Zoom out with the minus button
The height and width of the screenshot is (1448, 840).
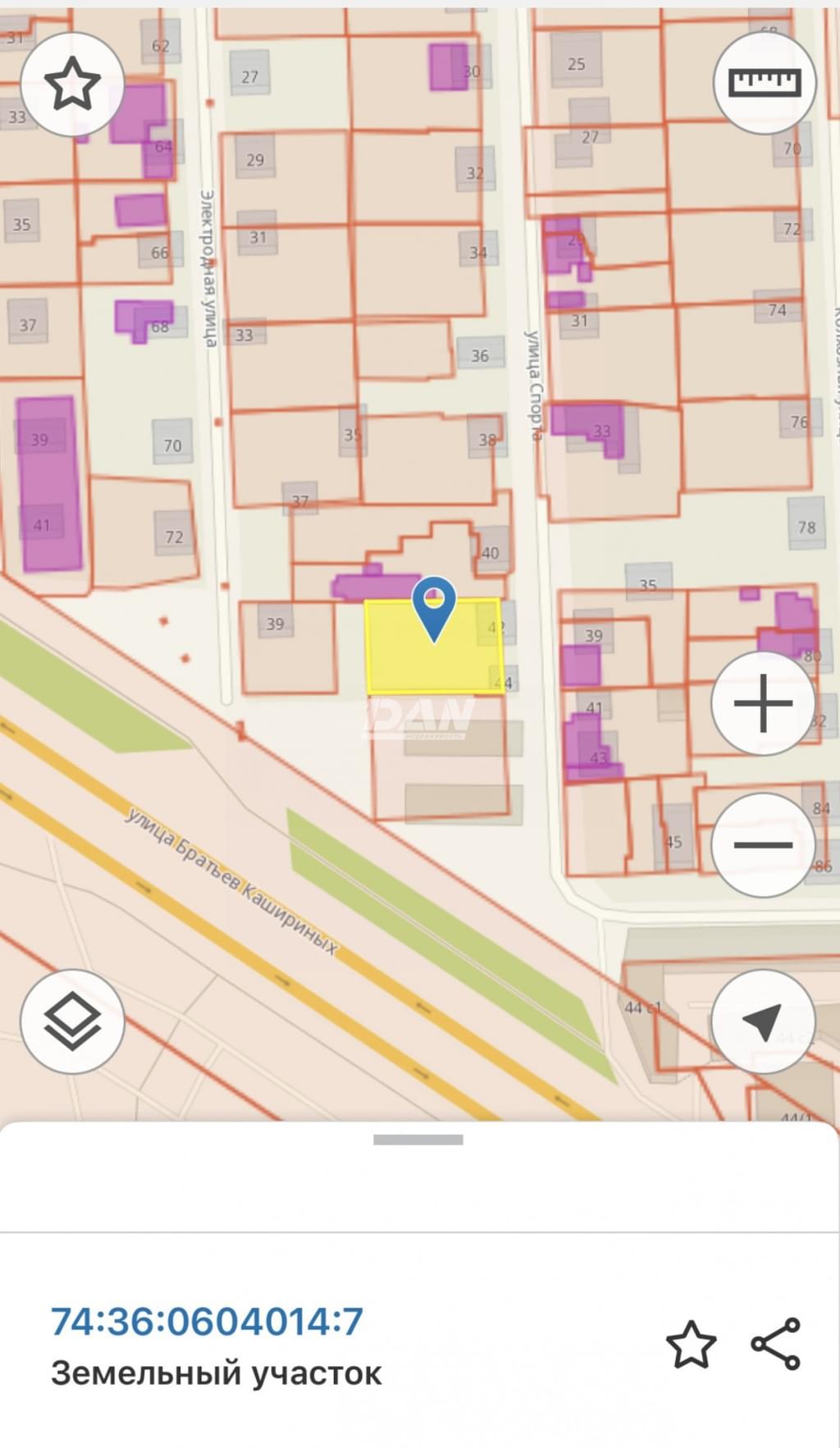(763, 844)
